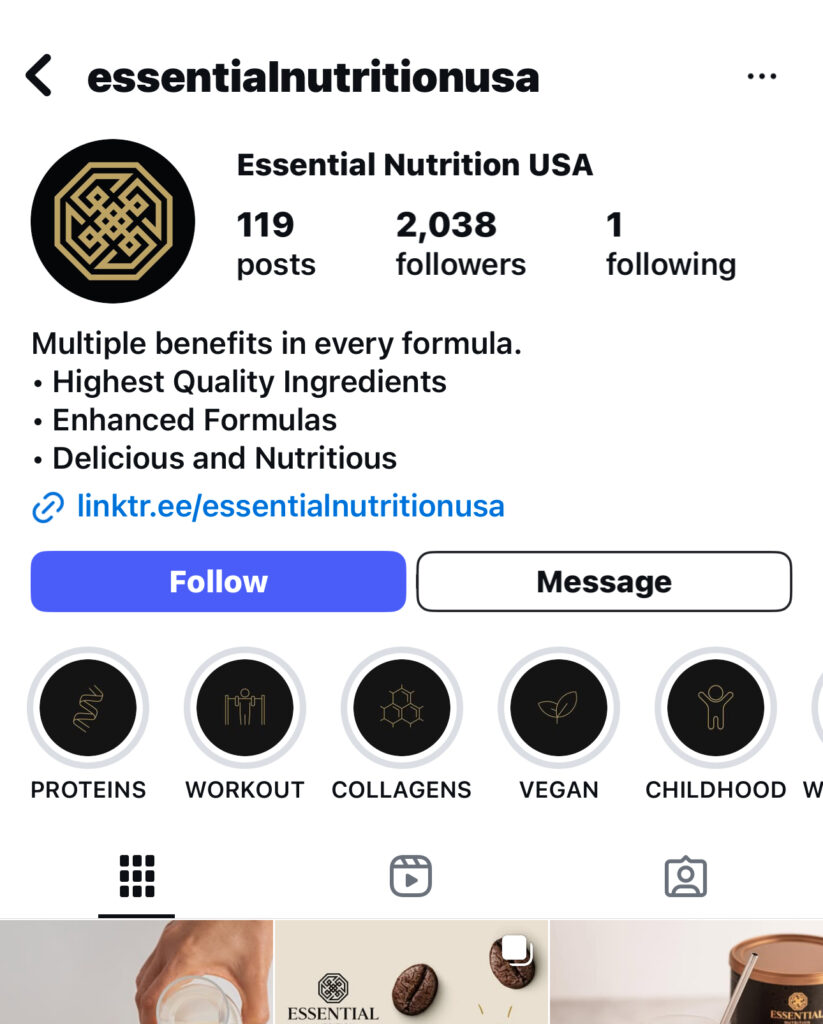Switch to the Reels tab
Viewport: 823px width, 1024px height.
410,876
